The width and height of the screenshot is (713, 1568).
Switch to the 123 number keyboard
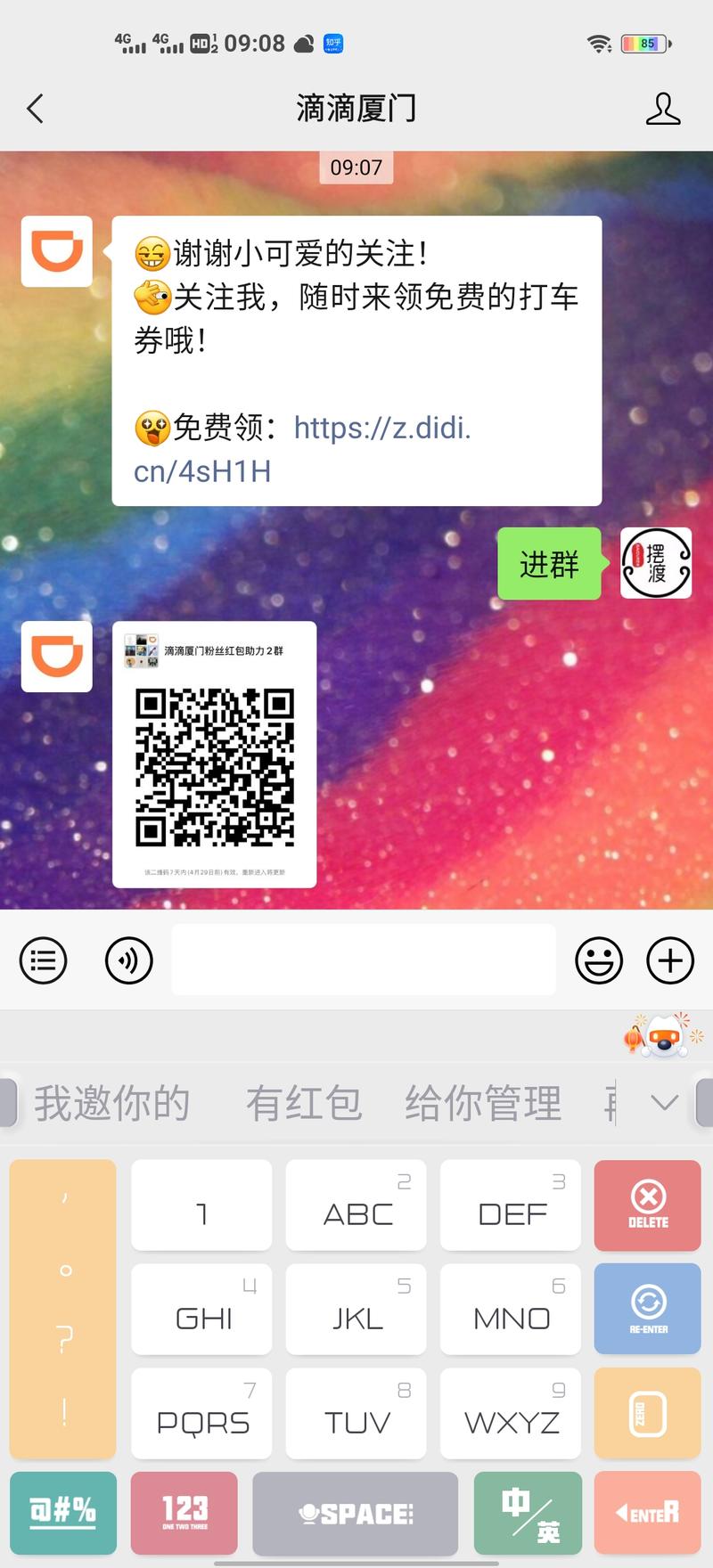[184, 1513]
